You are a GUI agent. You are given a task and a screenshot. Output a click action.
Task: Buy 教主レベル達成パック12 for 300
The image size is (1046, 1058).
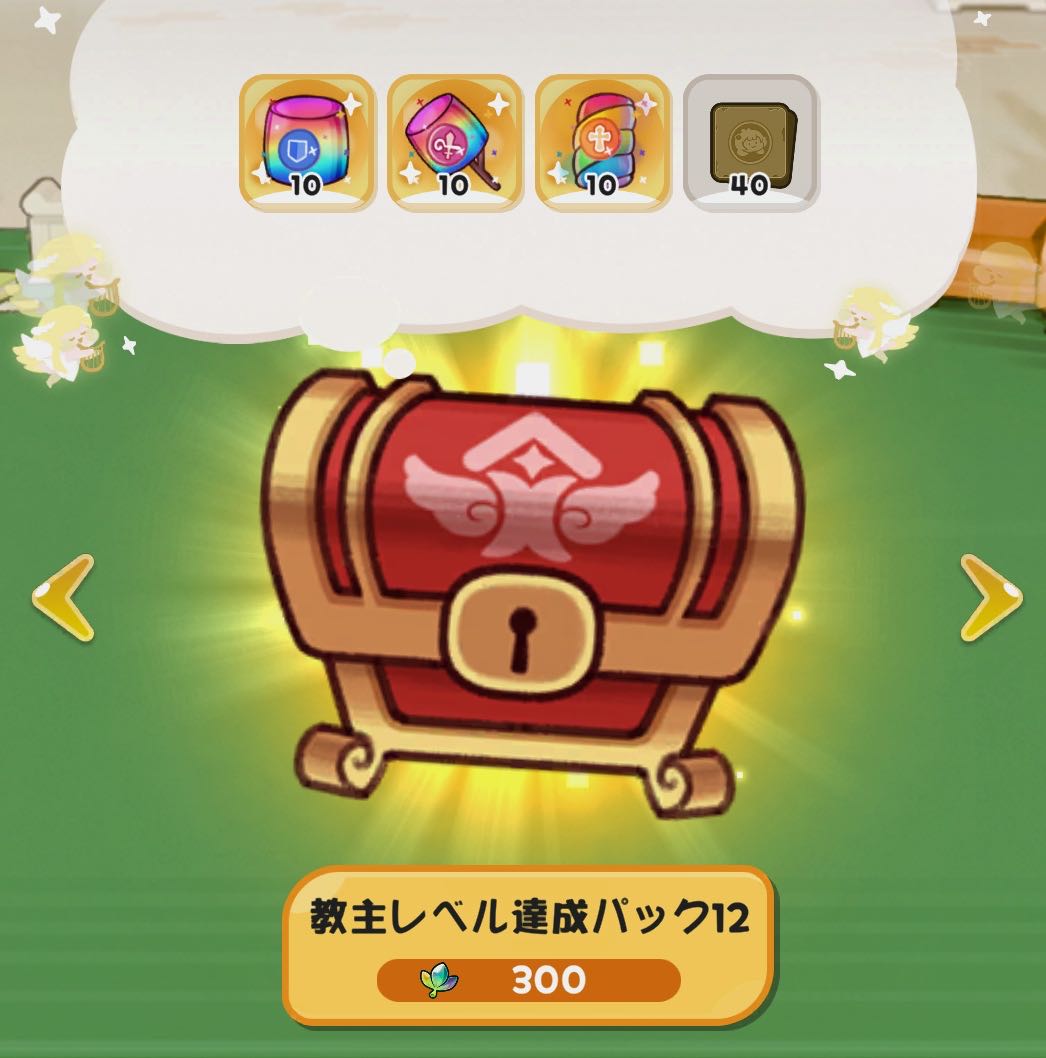click(528, 979)
